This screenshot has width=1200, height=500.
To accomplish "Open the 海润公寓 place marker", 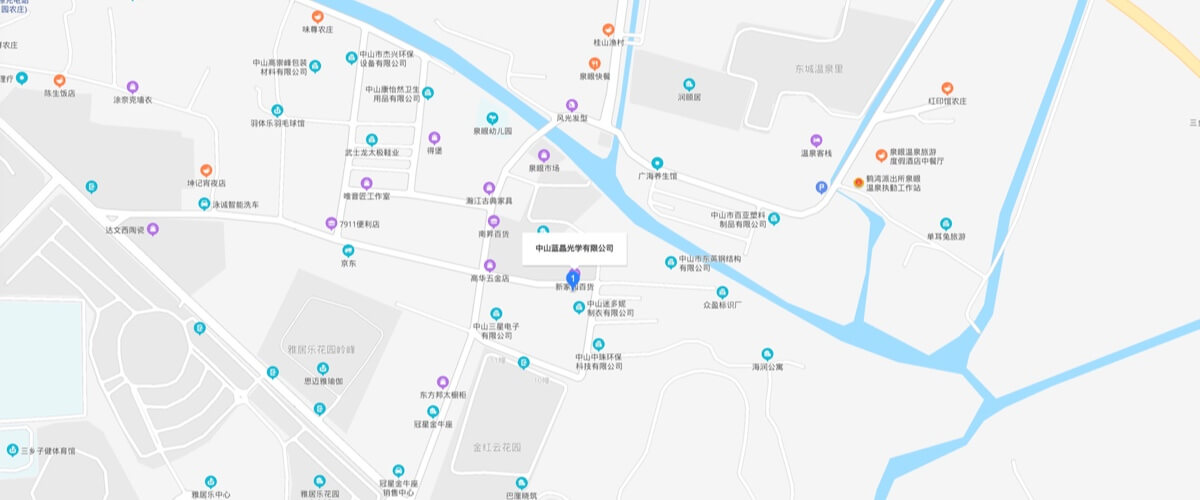I will (x=767, y=354).
